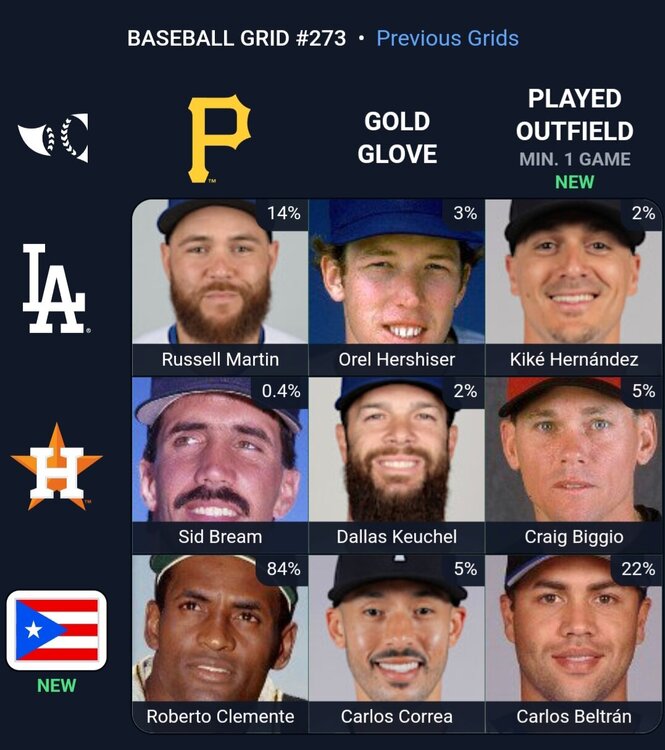View the Carlos Beltrán cell
The image size is (665, 750).
pos(573,642)
